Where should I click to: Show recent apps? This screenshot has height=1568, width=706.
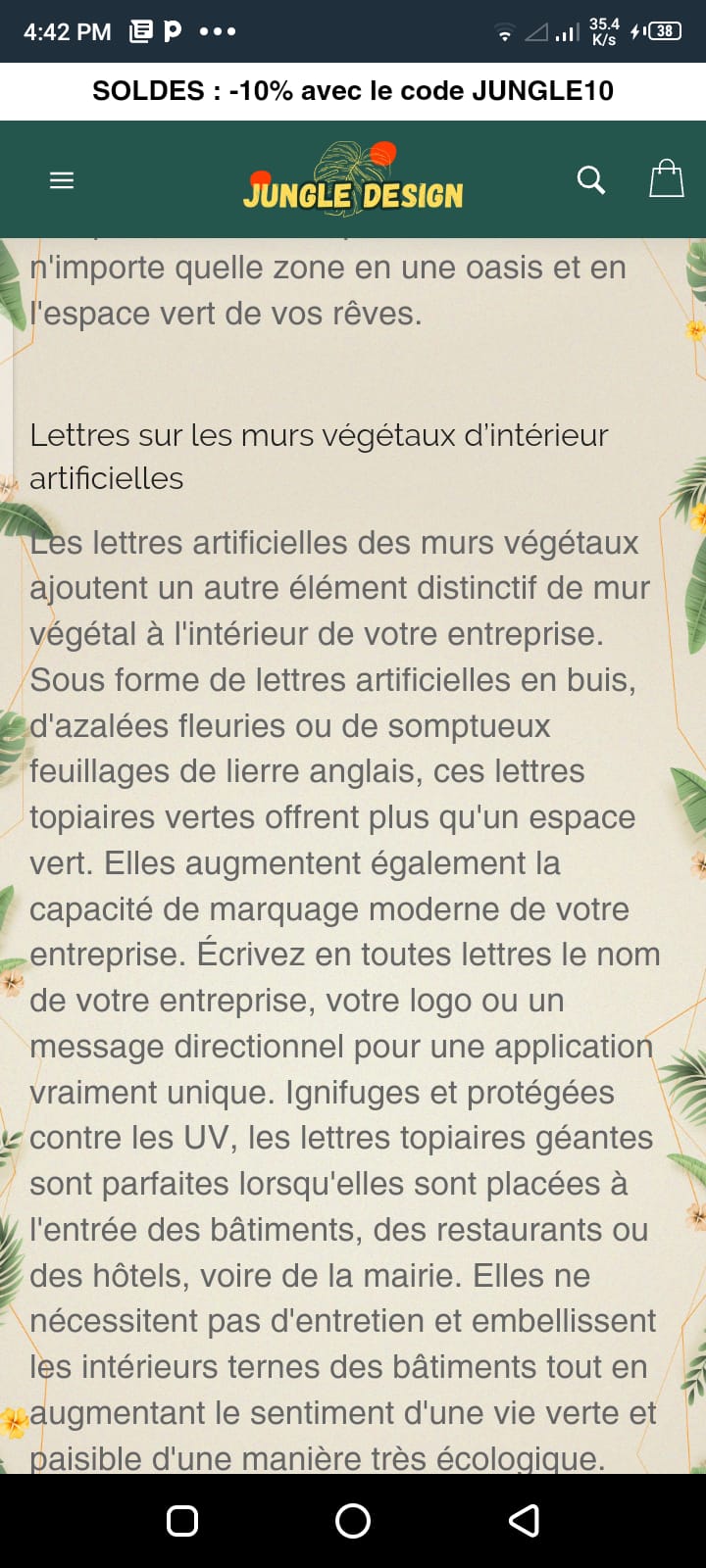coord(182,1520)
